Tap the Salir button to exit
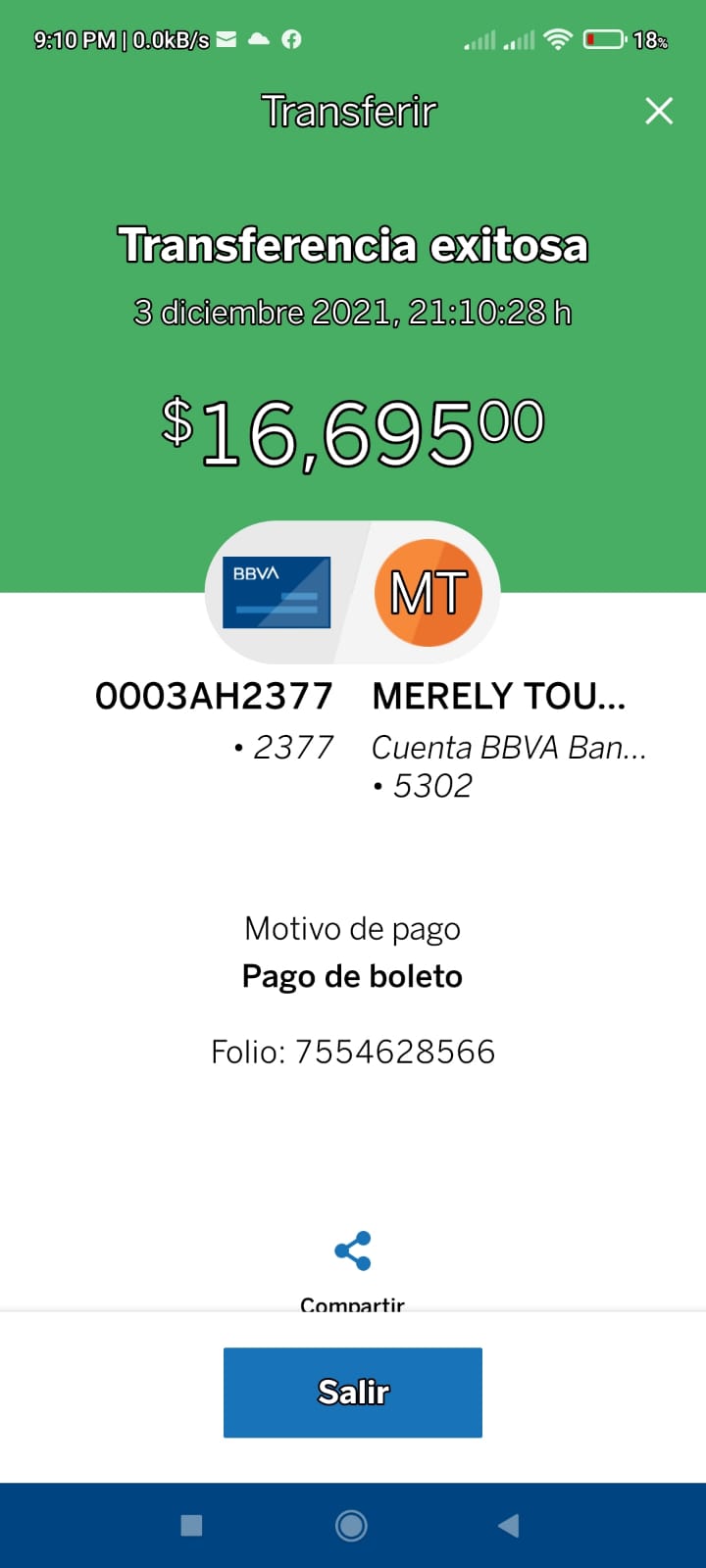 [353, 1393]
